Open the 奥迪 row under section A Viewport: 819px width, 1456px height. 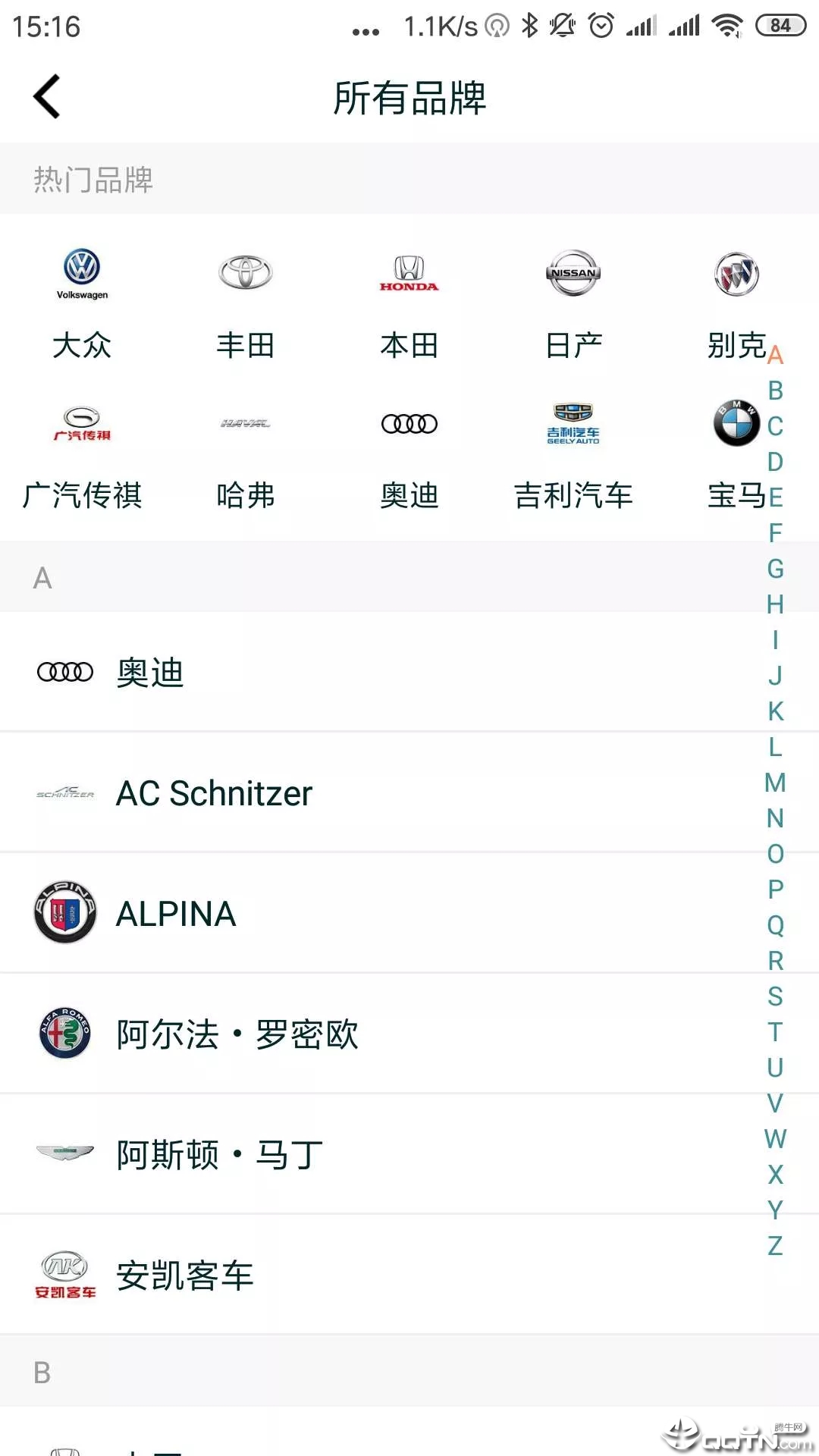point(379,672)
